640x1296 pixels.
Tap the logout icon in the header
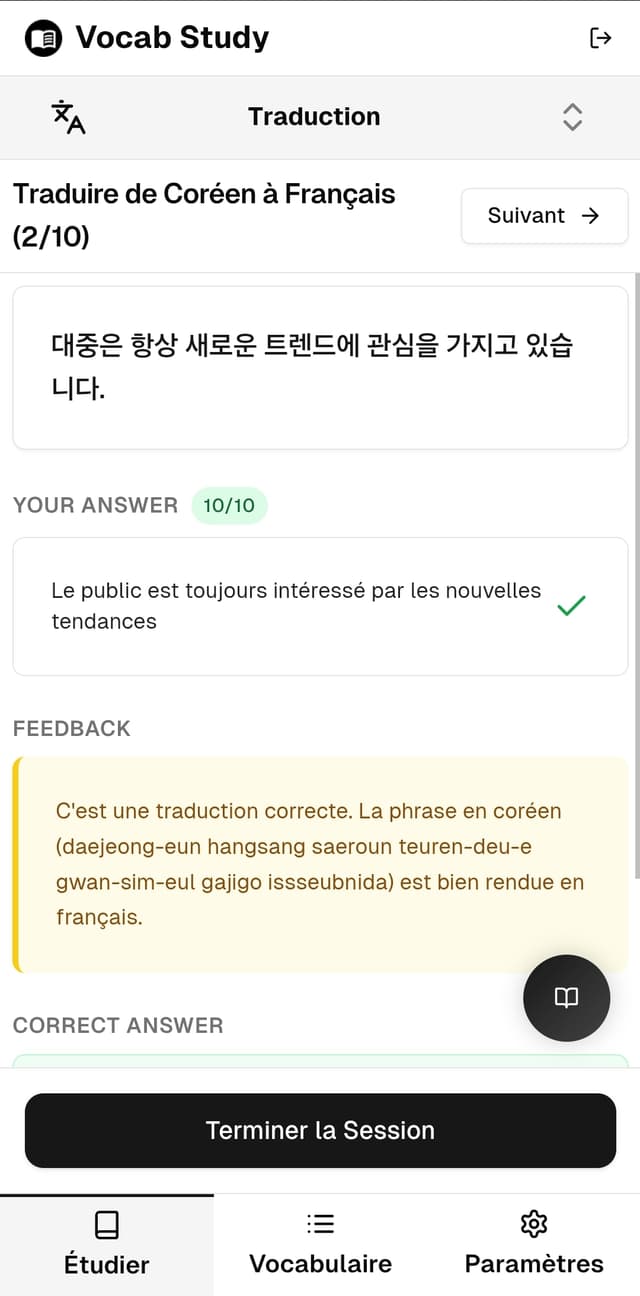600,38
